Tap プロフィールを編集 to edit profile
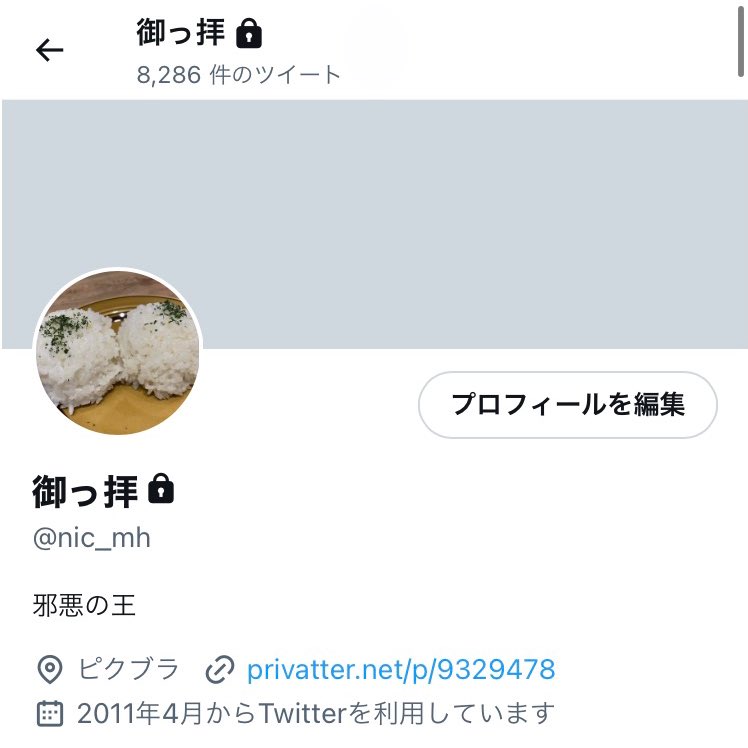The width and height of the screenshot is (748, 748). click(567, 405)
